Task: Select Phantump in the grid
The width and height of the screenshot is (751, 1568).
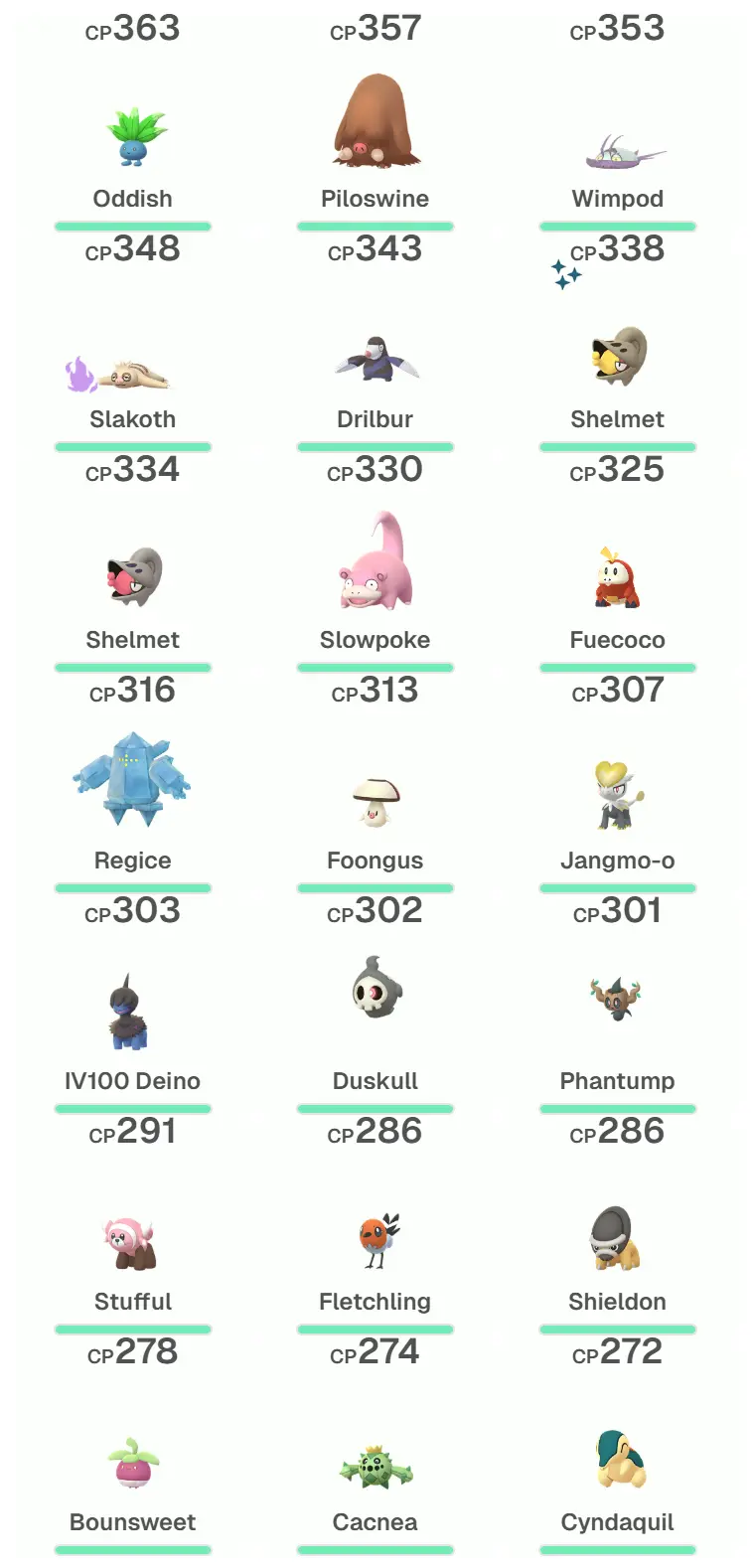Action: point(618,999)
